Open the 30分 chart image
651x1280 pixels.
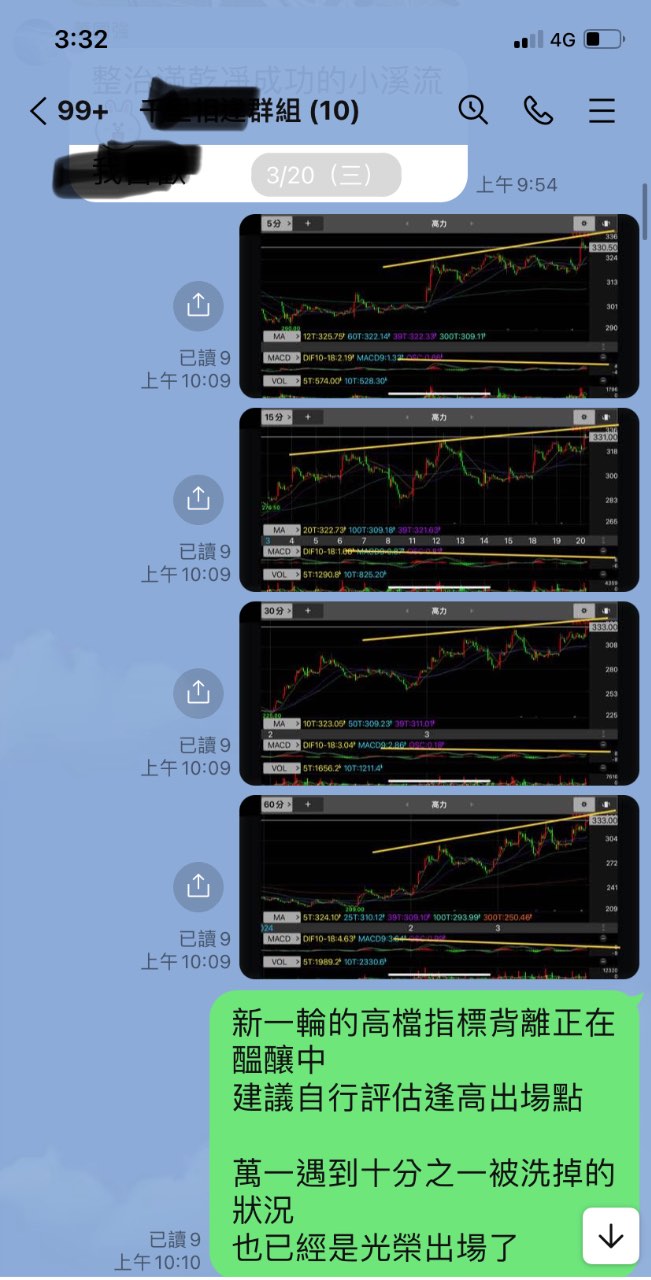tap(439, 693)
